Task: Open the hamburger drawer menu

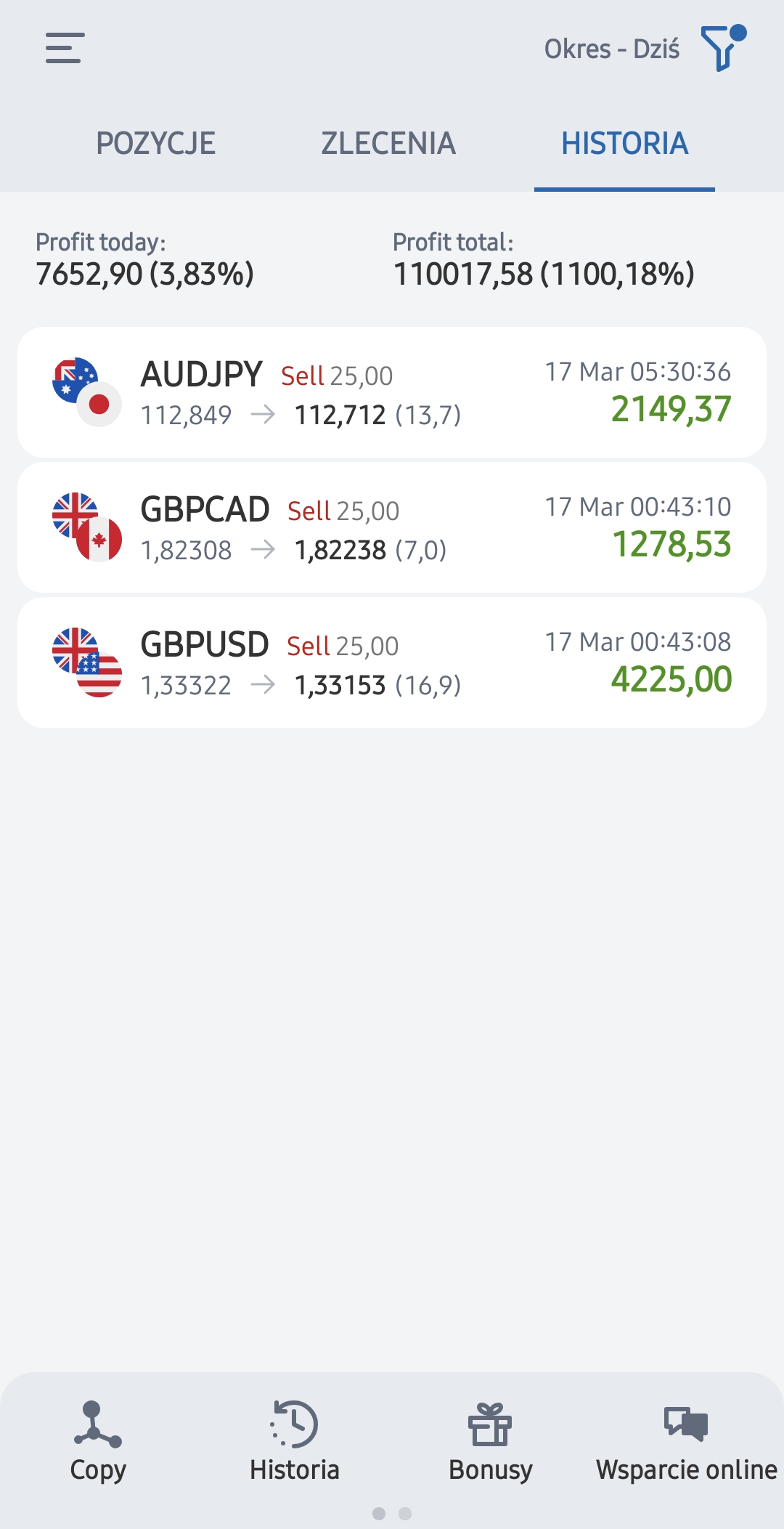Action: click(65, 48)
